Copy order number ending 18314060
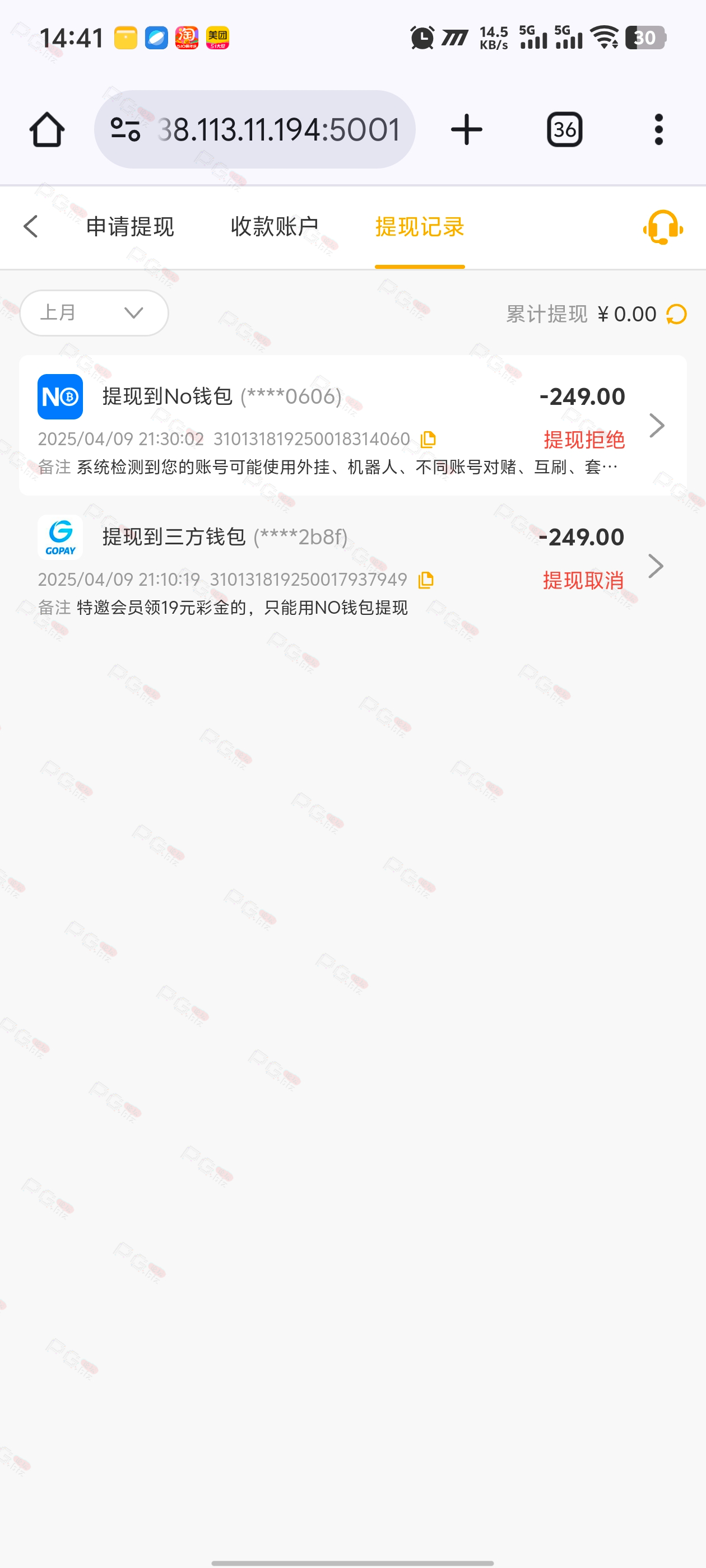 428,440
